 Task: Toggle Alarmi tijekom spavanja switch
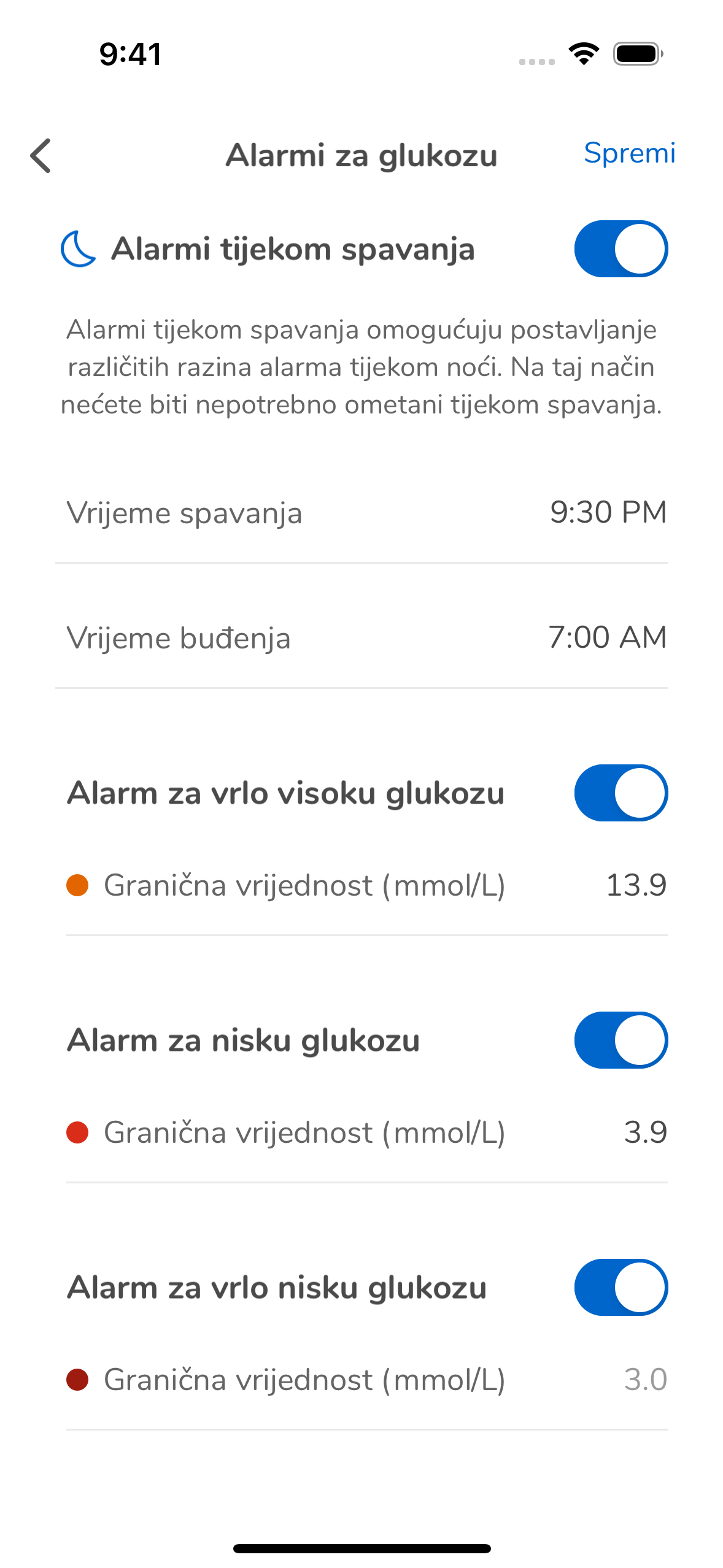point(621,249)
